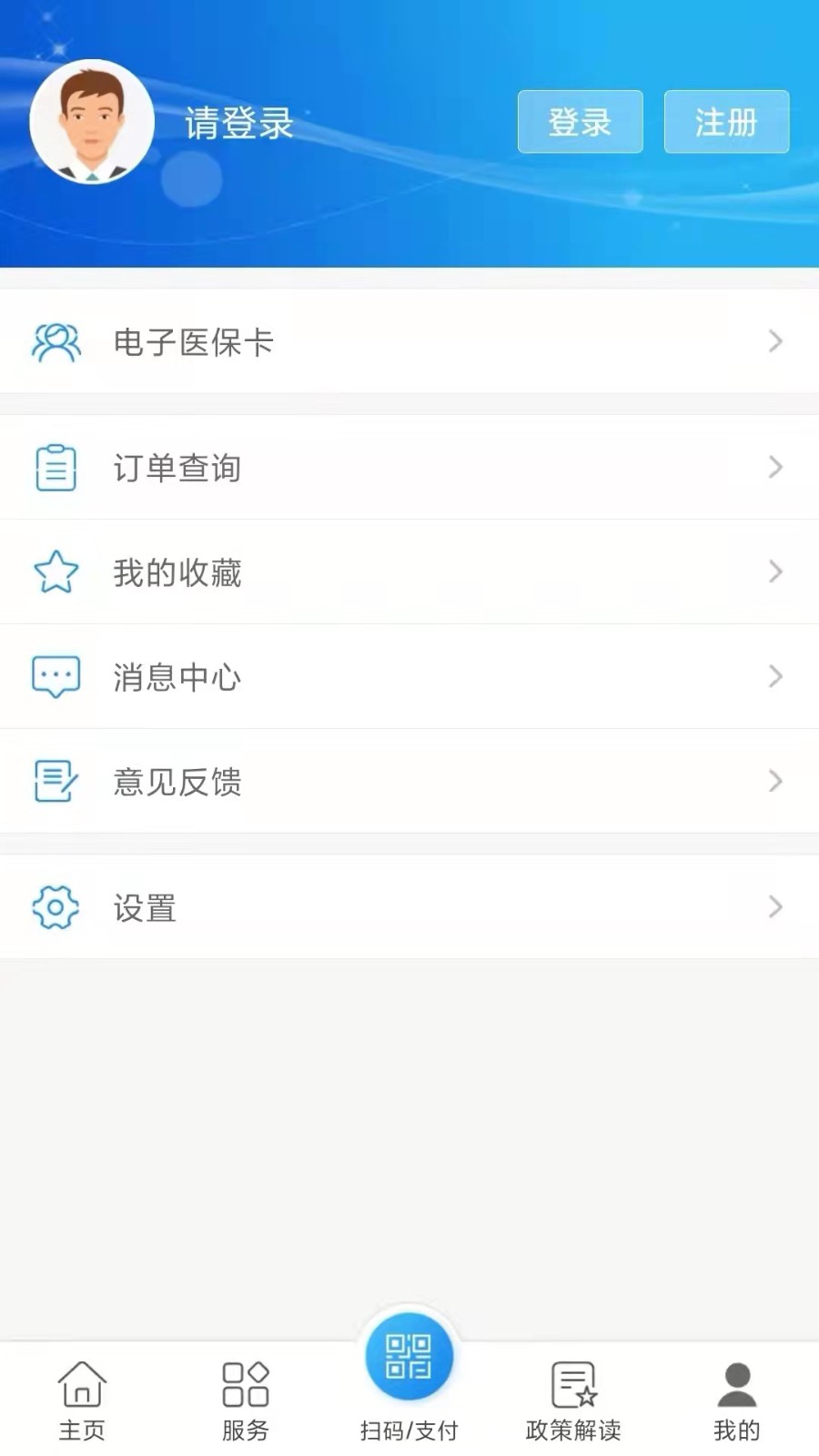Open 订单查询 details via its arrow
Viewport: 819px width, 1456px height.
tap(774, 468)
